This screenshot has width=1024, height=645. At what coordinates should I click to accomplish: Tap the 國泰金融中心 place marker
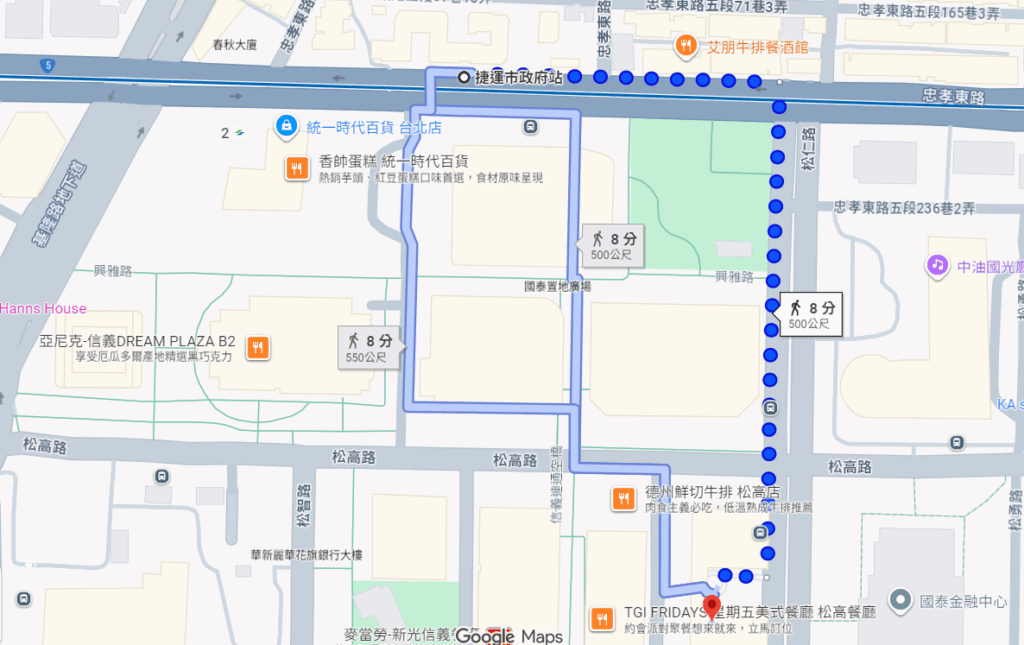point(902,601)
